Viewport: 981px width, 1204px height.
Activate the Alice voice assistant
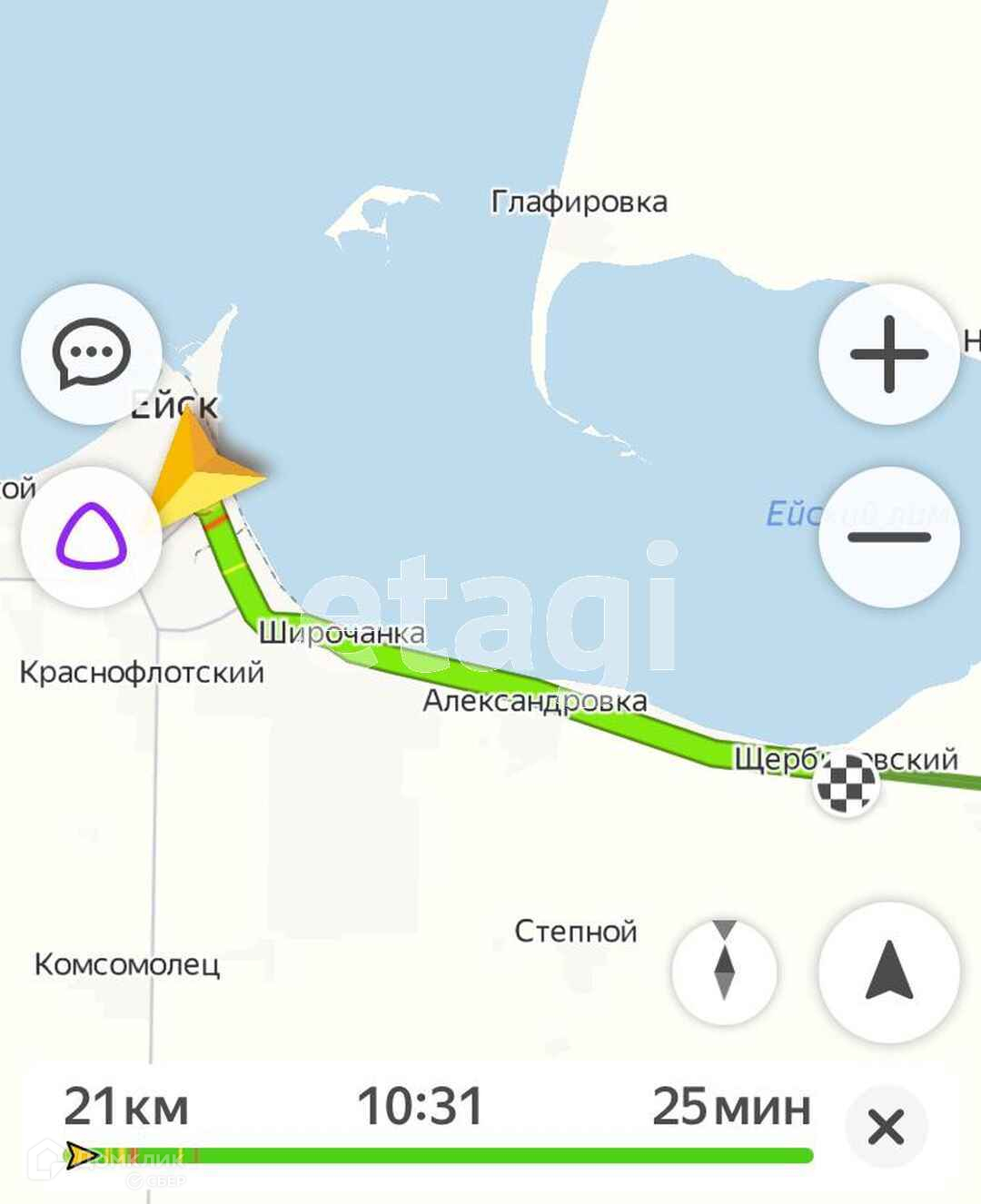(91, 538)
